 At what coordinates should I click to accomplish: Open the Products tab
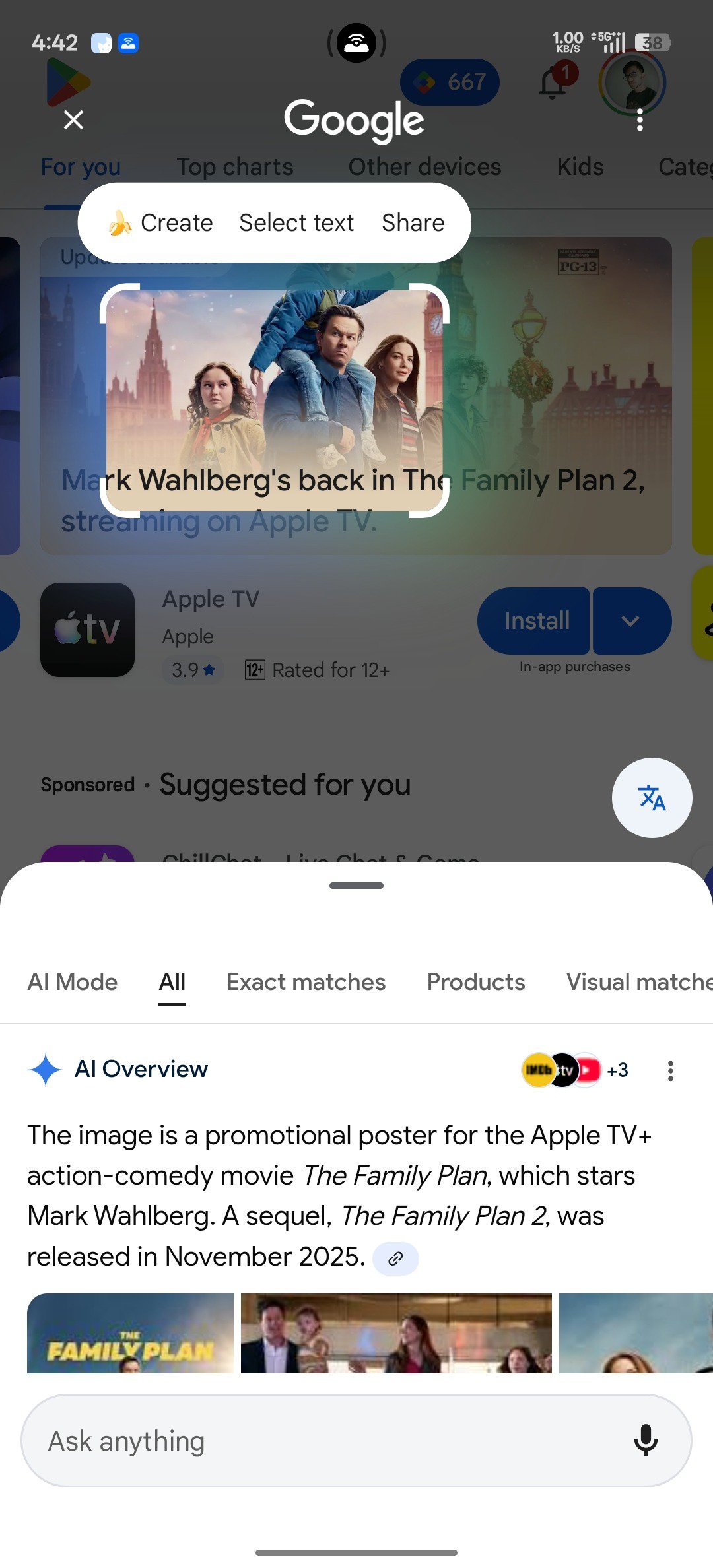coord(476,982)
